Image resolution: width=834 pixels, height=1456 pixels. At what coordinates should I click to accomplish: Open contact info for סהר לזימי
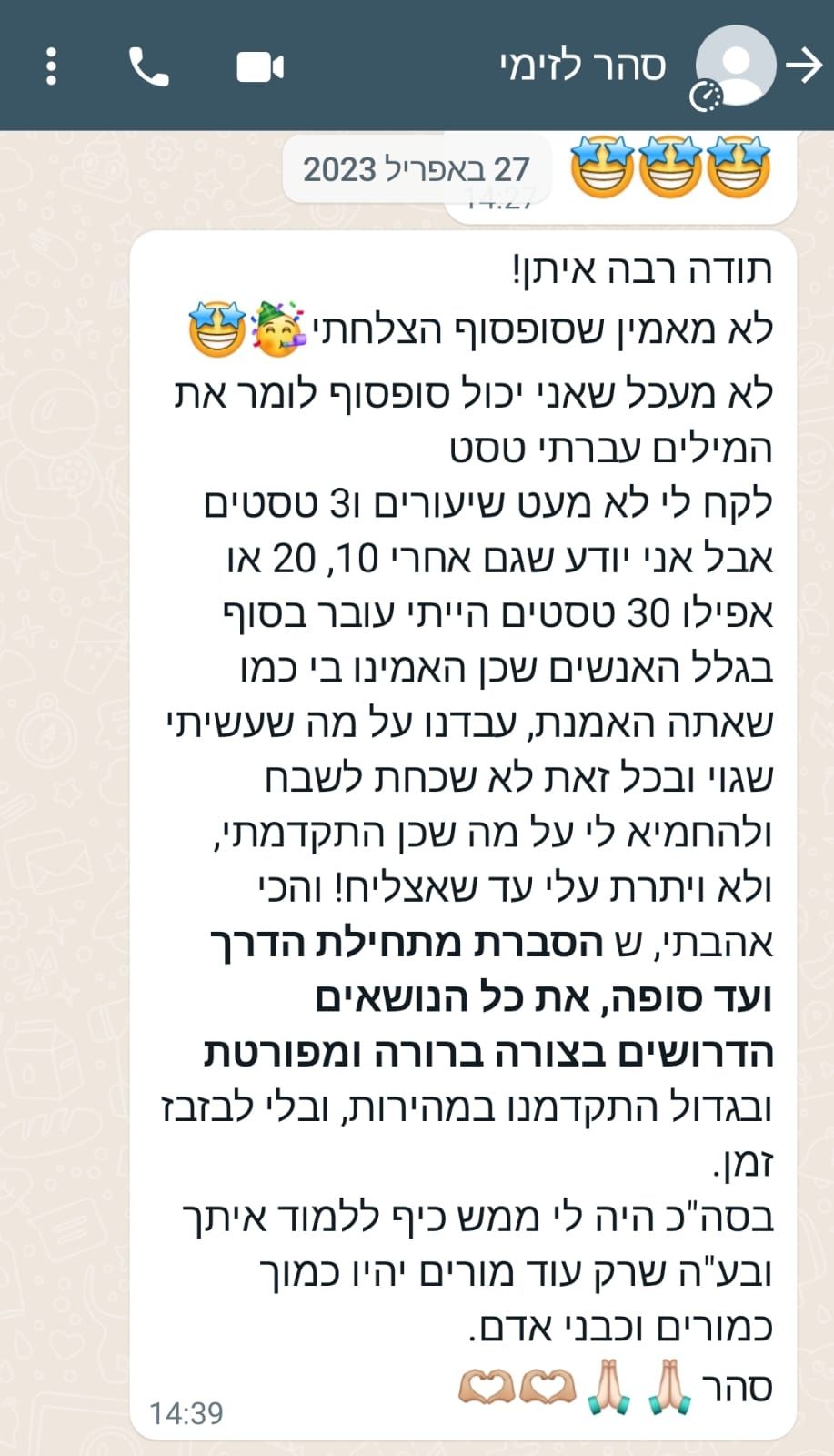582,66
